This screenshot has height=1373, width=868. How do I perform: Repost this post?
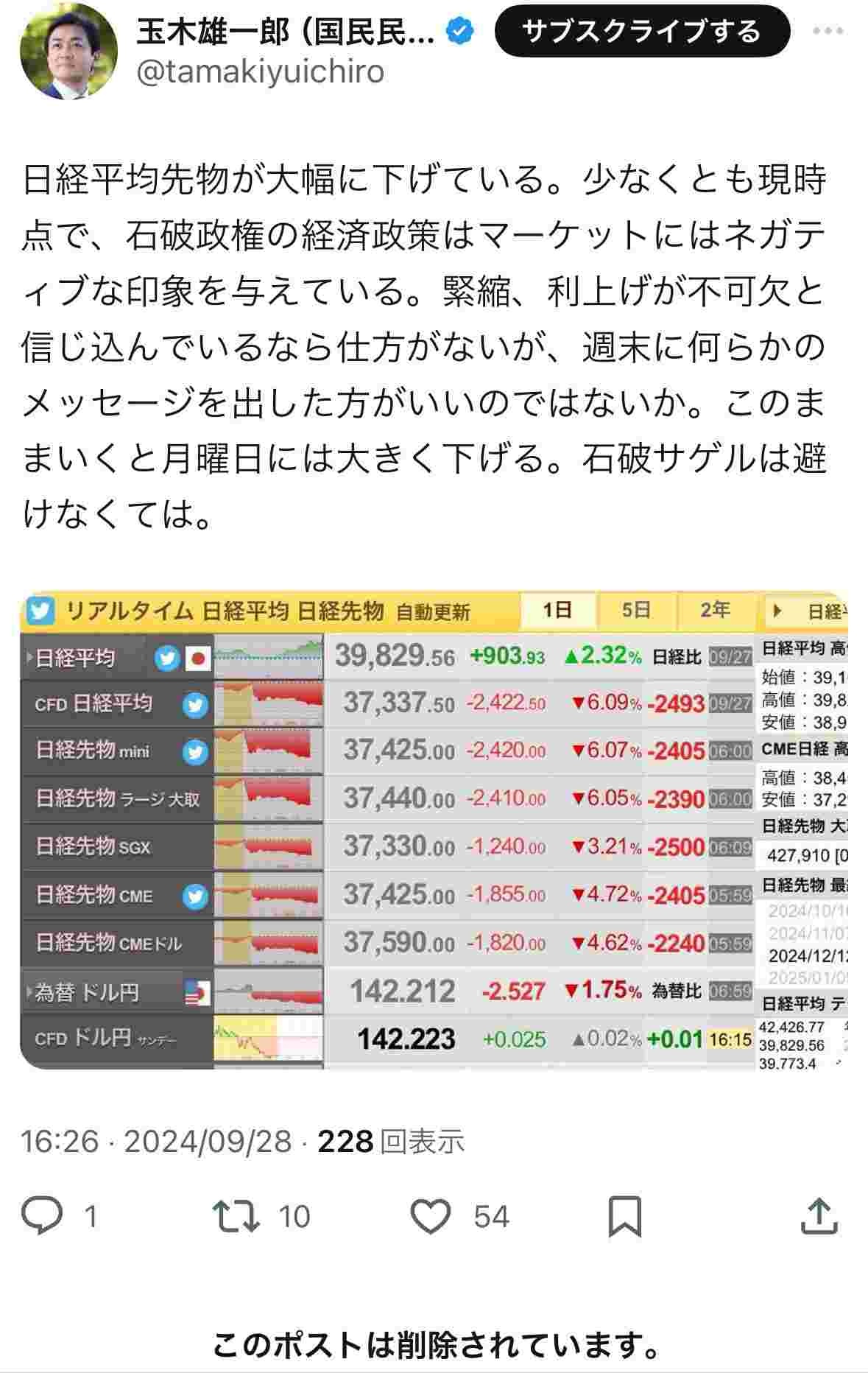[235, 1216]
